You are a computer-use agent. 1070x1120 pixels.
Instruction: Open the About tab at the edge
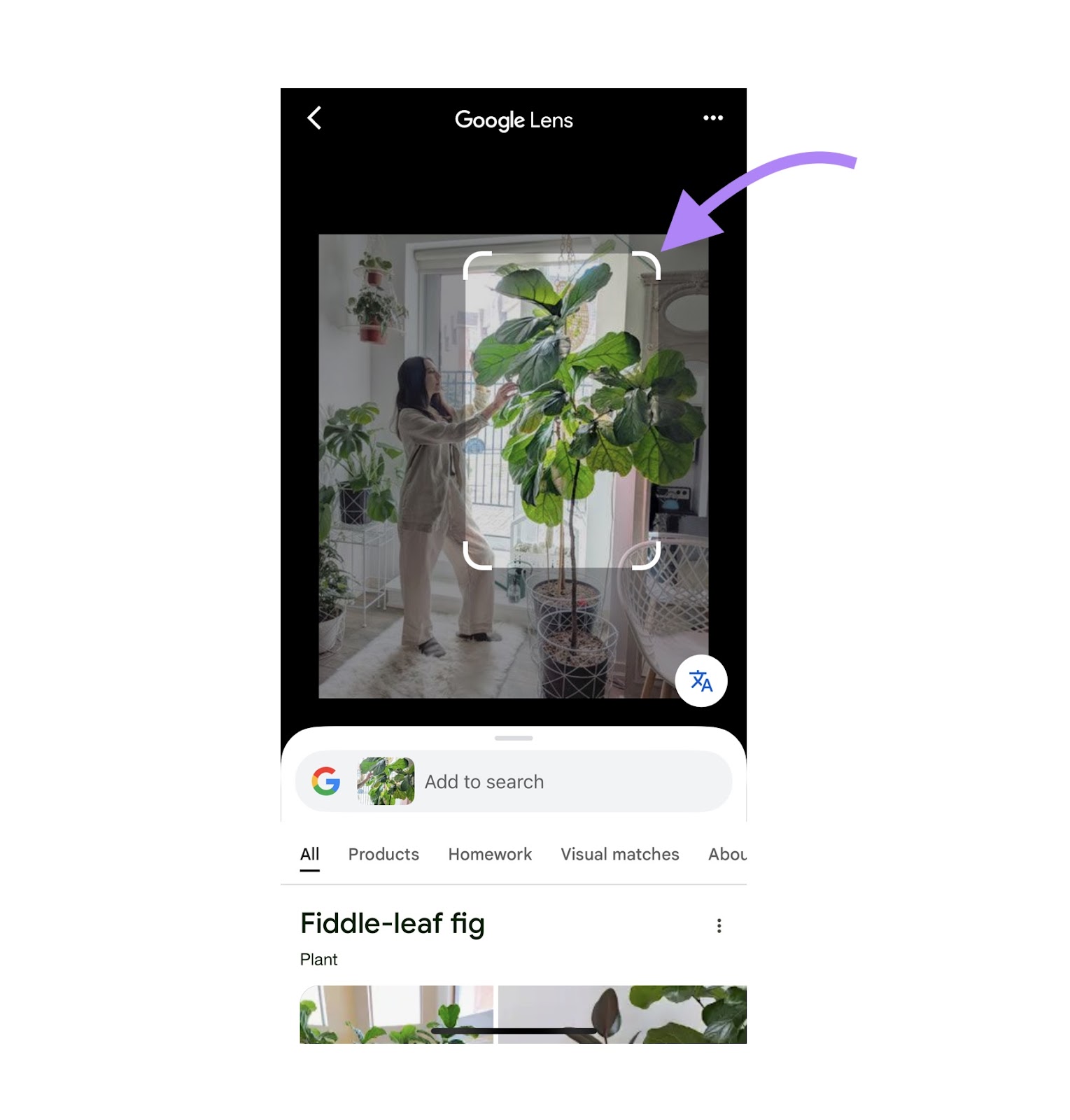727,854
